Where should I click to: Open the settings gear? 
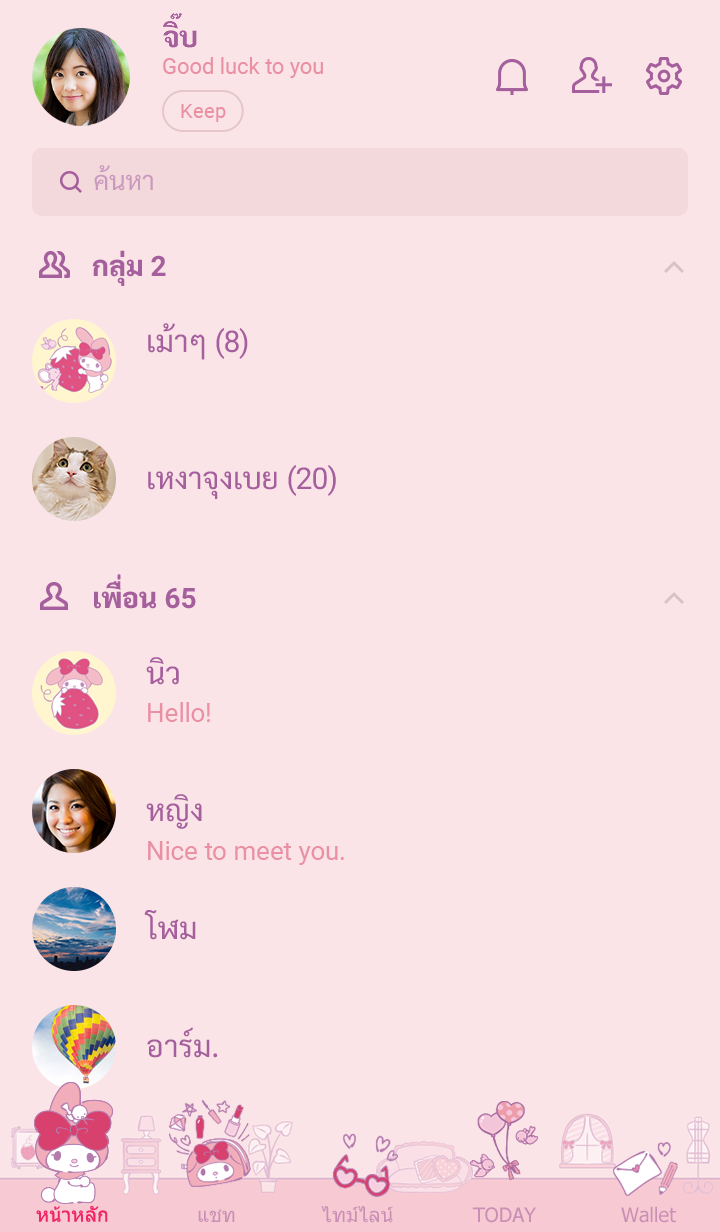coord(664,77)
